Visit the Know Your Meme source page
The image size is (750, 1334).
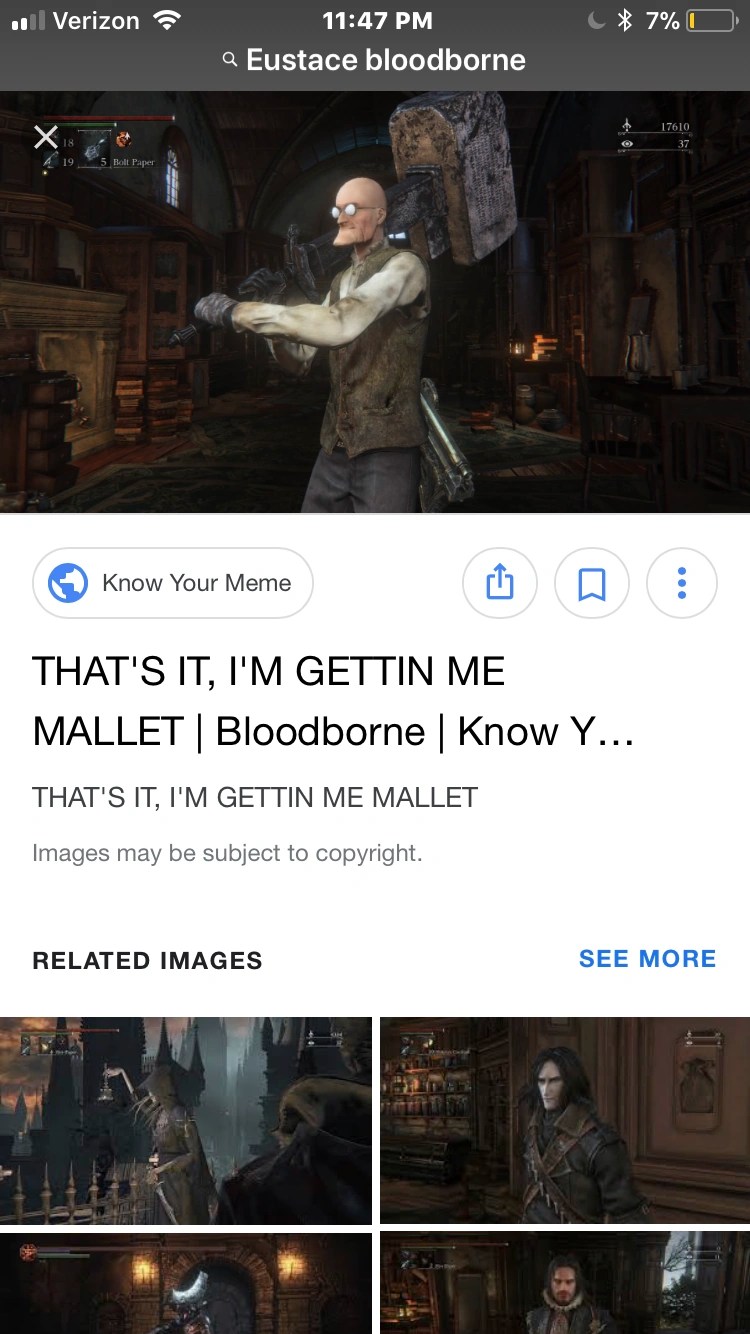click(173, 583)
